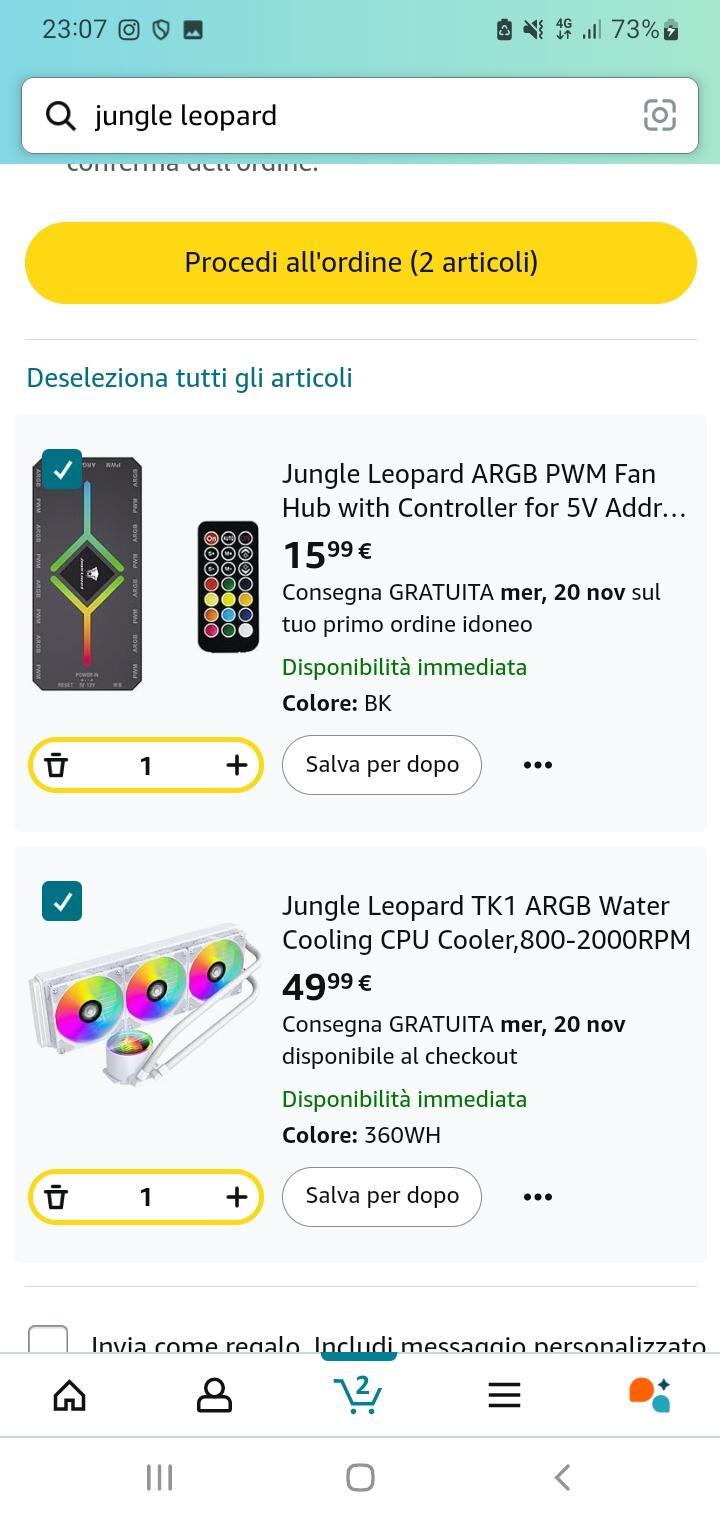The height and width of the screenshot is (1520, 720).
Task: Uncheck the TK1 ARGB Water Cooling item
Action: coord(62,901)
